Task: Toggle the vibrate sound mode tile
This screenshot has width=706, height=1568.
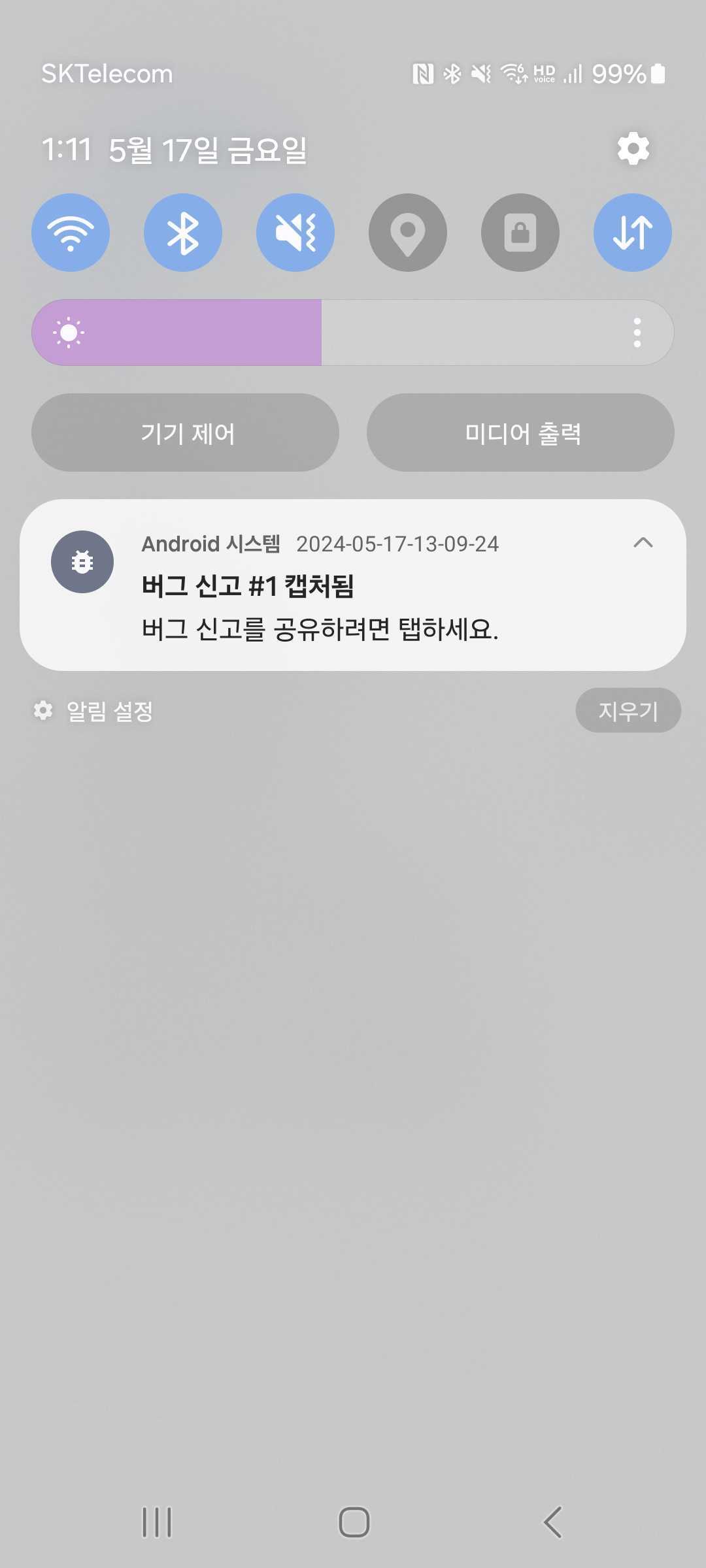Action: 295,233
